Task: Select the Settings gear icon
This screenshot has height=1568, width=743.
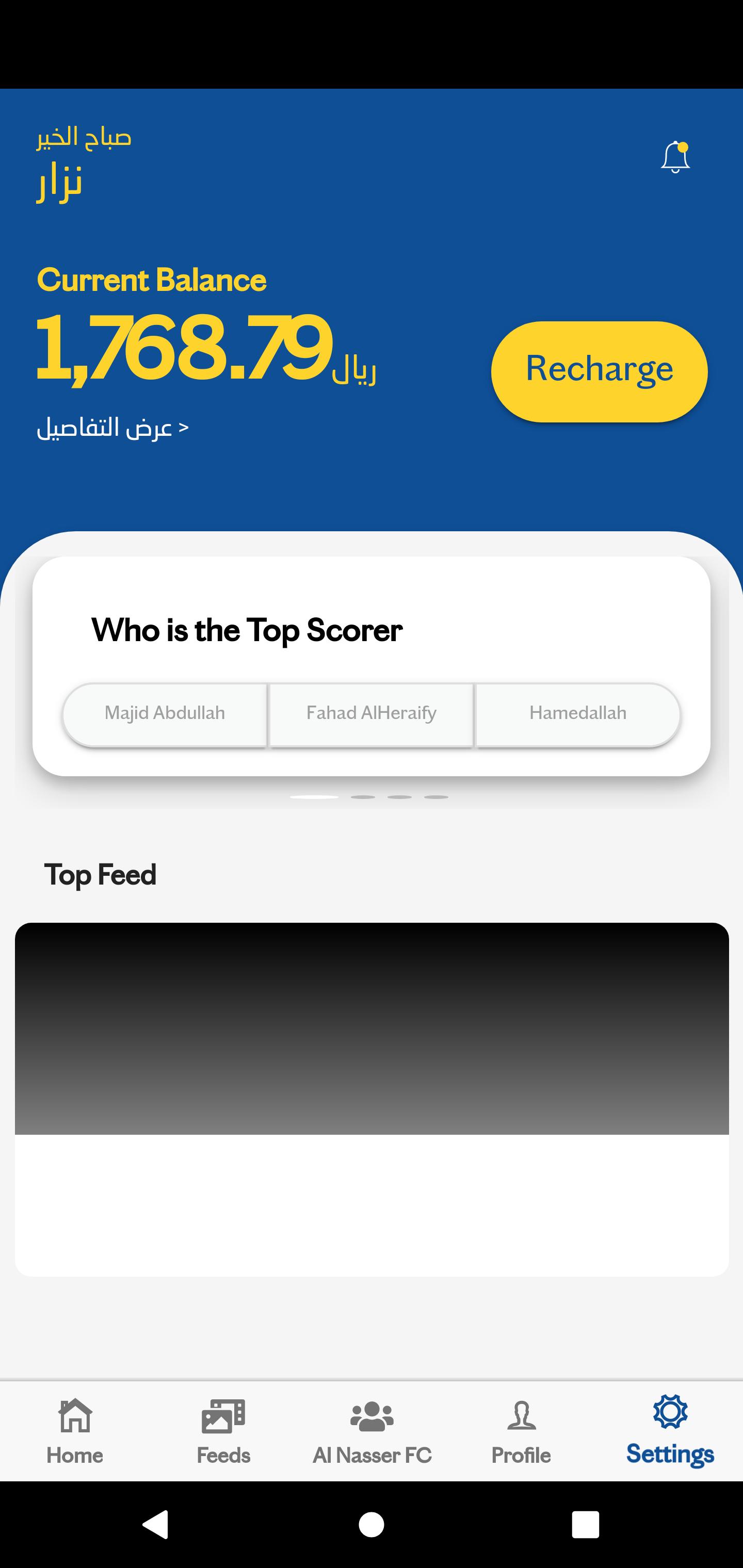Action: 670,1412
